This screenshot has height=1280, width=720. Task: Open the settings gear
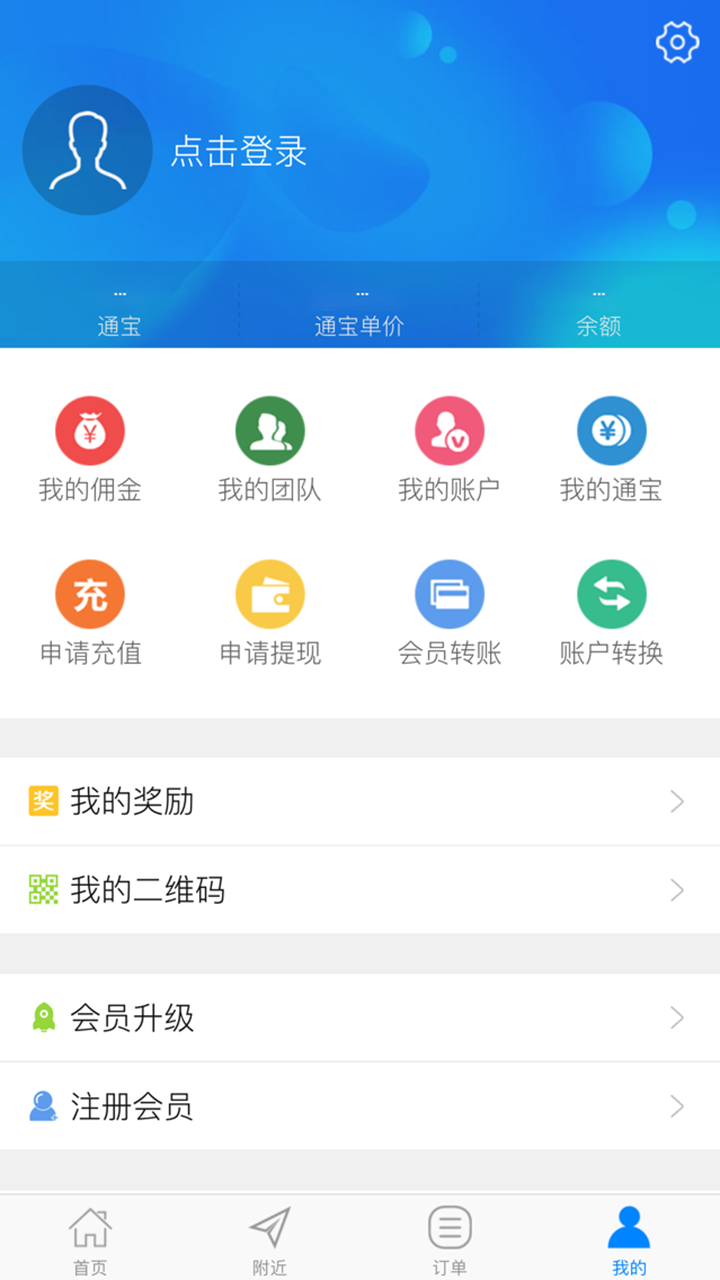[677, 42]
